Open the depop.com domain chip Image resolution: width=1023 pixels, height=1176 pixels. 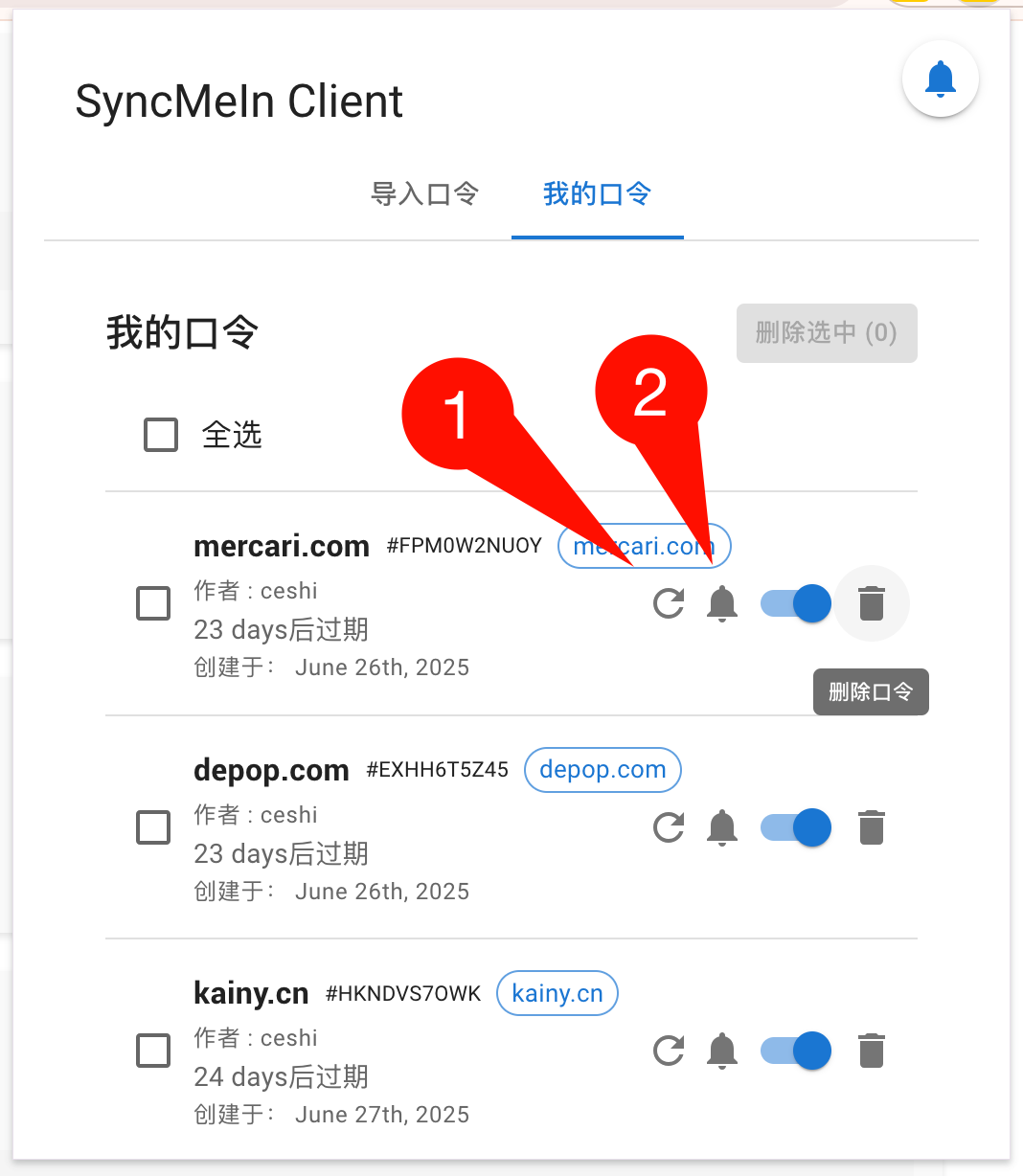coord(602,770)
